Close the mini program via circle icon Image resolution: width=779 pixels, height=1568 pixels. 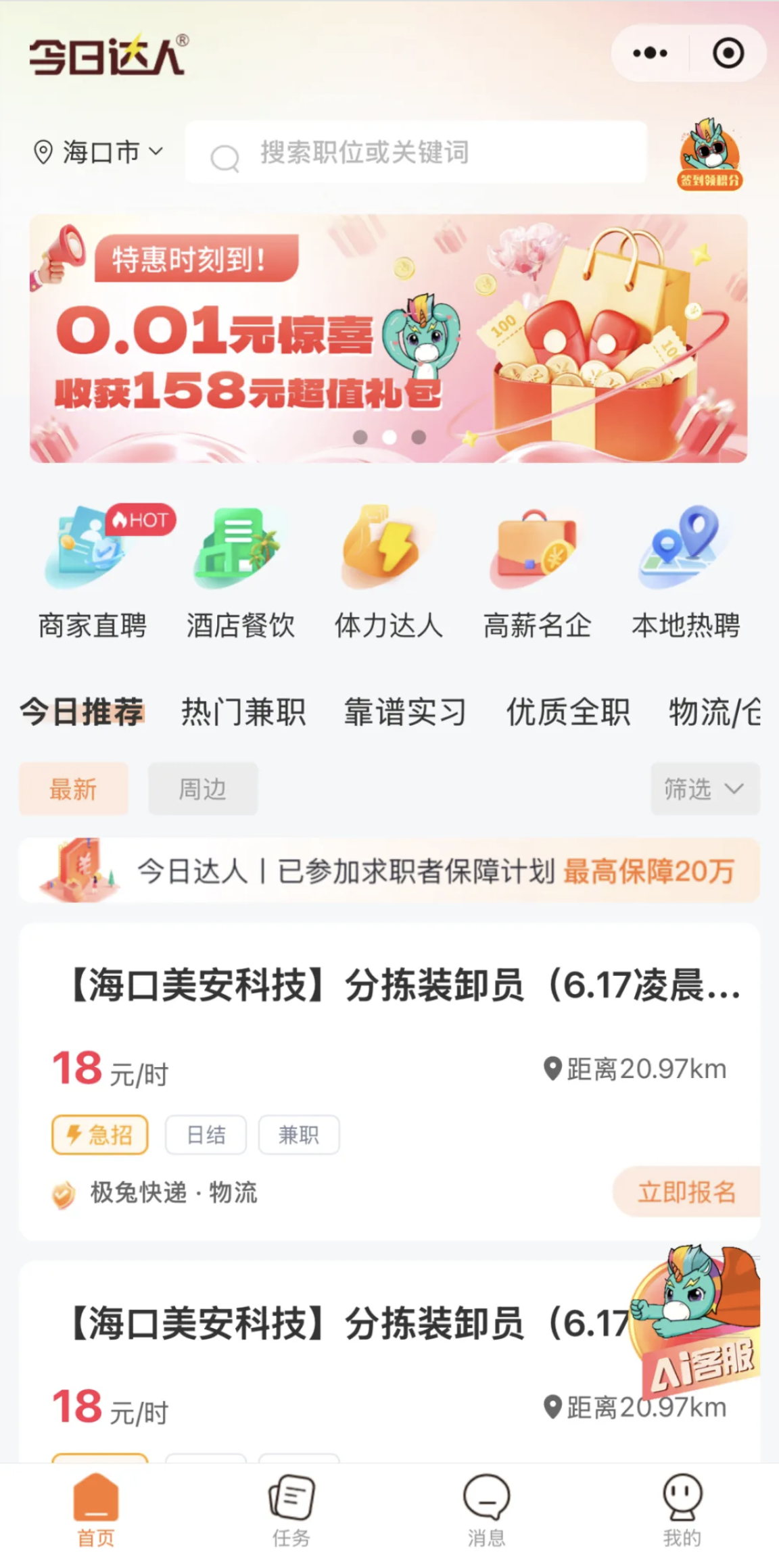click(728, 53)
